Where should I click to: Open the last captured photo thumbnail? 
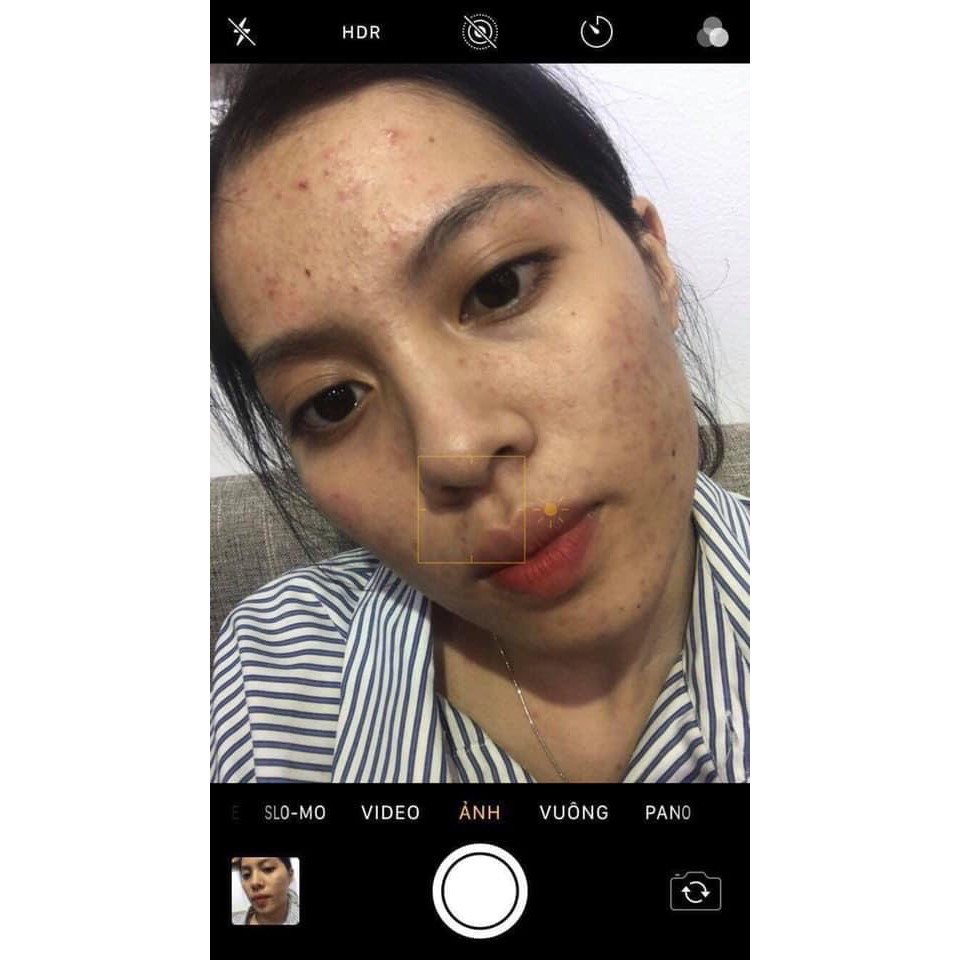click(x=266, y=891)
